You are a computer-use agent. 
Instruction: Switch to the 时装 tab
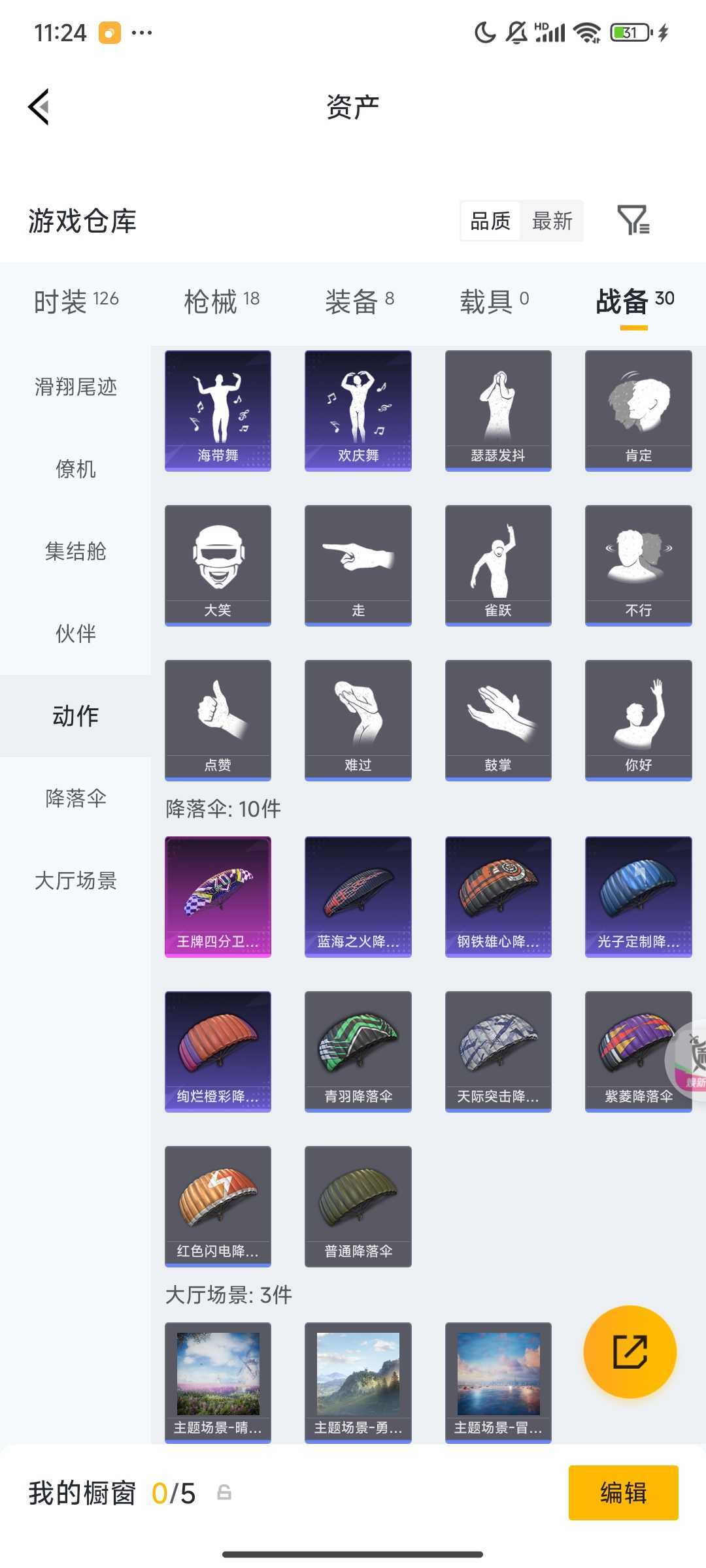pyautogui.click(x=76, y=301)
